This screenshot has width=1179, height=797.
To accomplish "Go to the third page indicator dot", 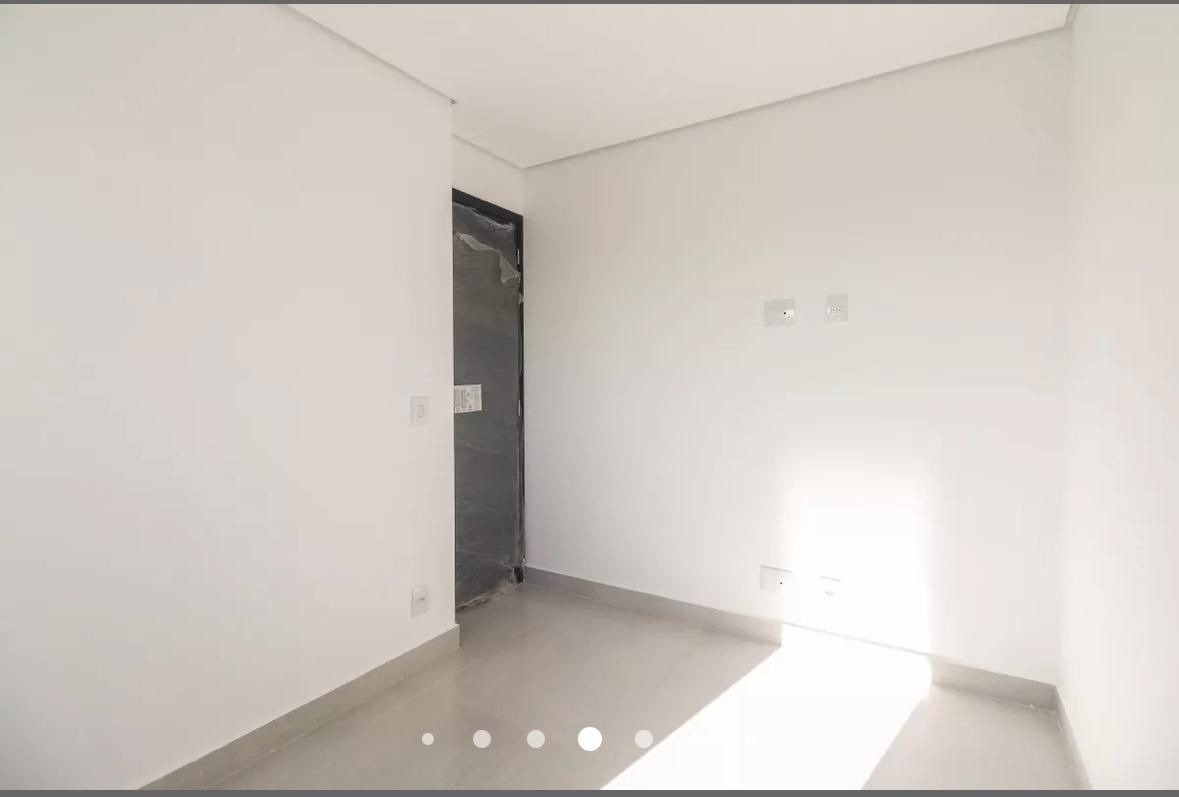I will (536, 739).
